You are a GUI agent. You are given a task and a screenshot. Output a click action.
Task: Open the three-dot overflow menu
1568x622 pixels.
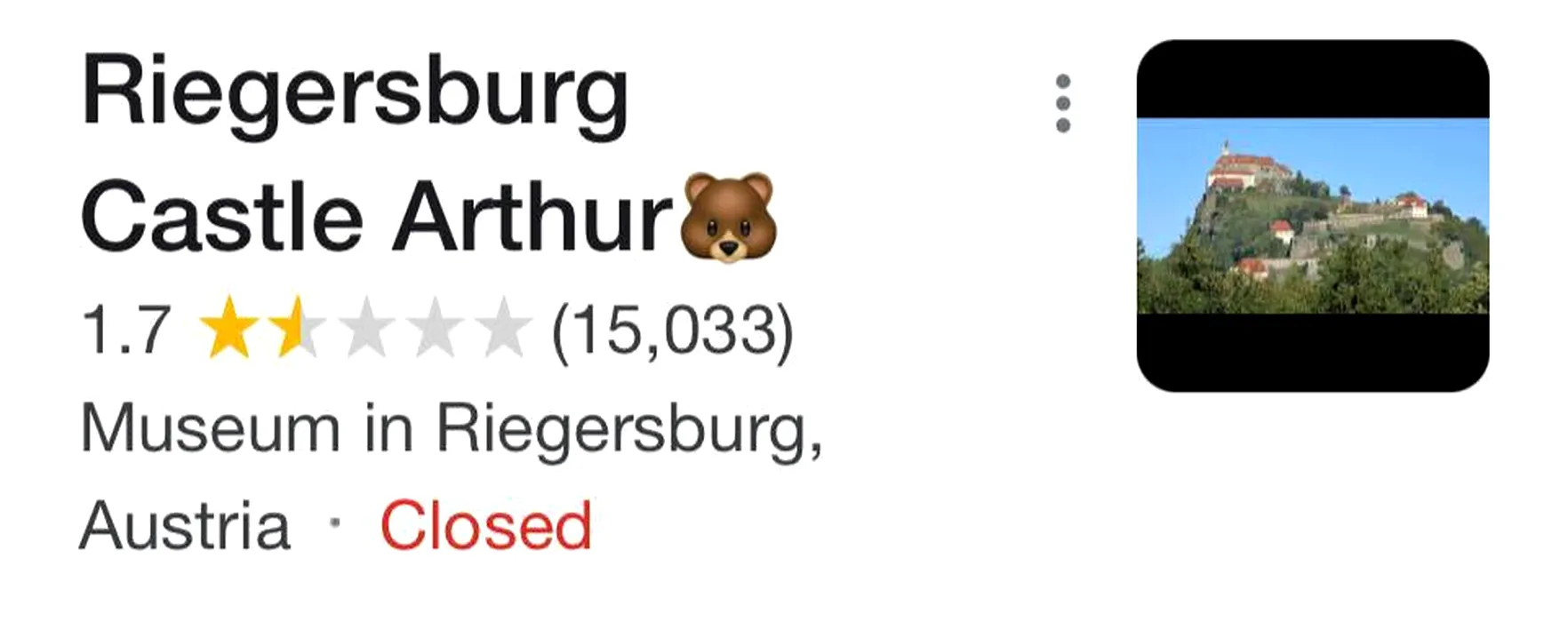coord(1062,104)
